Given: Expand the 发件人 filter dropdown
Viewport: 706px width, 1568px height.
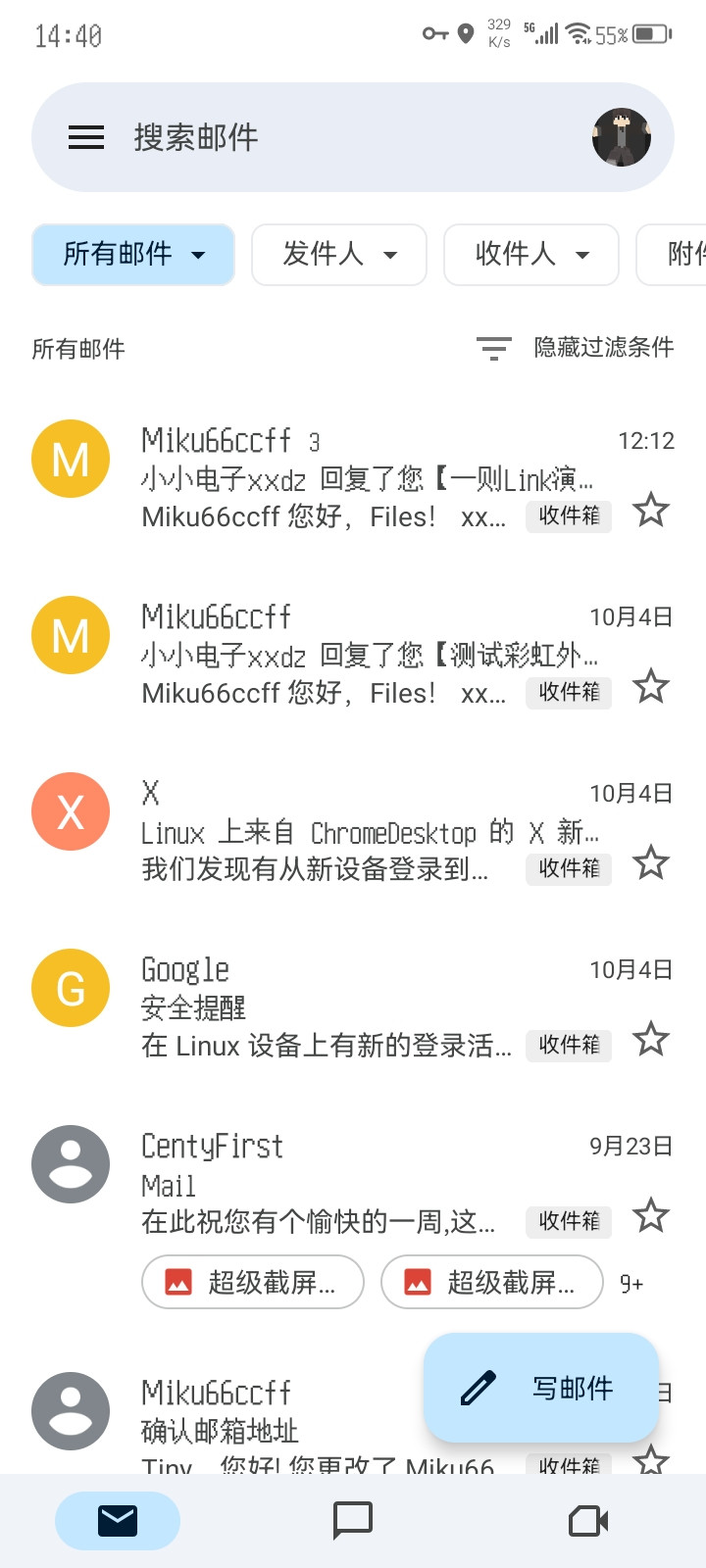Looking at the screenshot, I should [339, 255].
